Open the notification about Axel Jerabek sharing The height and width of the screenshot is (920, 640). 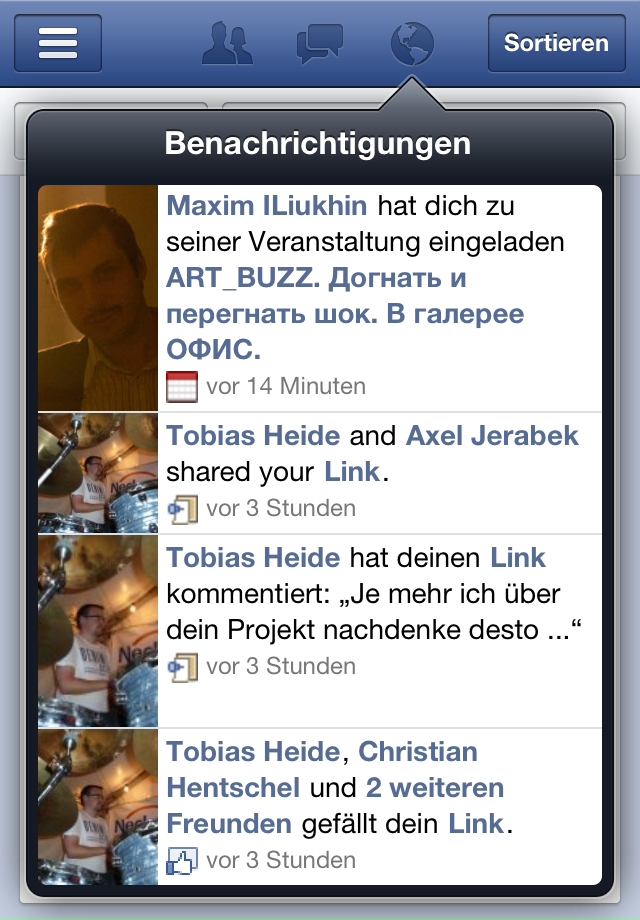[x=380, y=472]
